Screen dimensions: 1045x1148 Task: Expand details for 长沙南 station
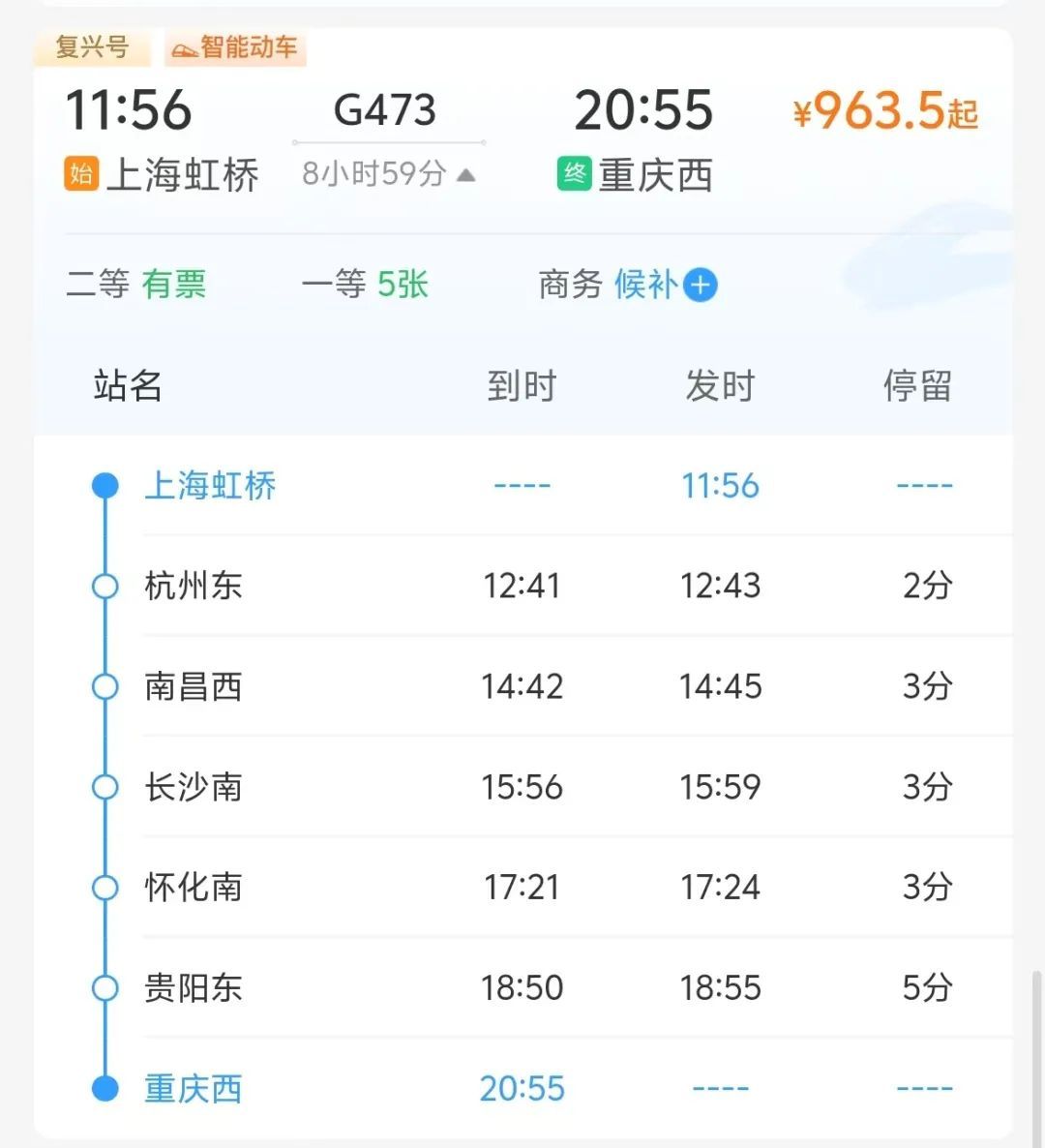[x=194, y=787]
